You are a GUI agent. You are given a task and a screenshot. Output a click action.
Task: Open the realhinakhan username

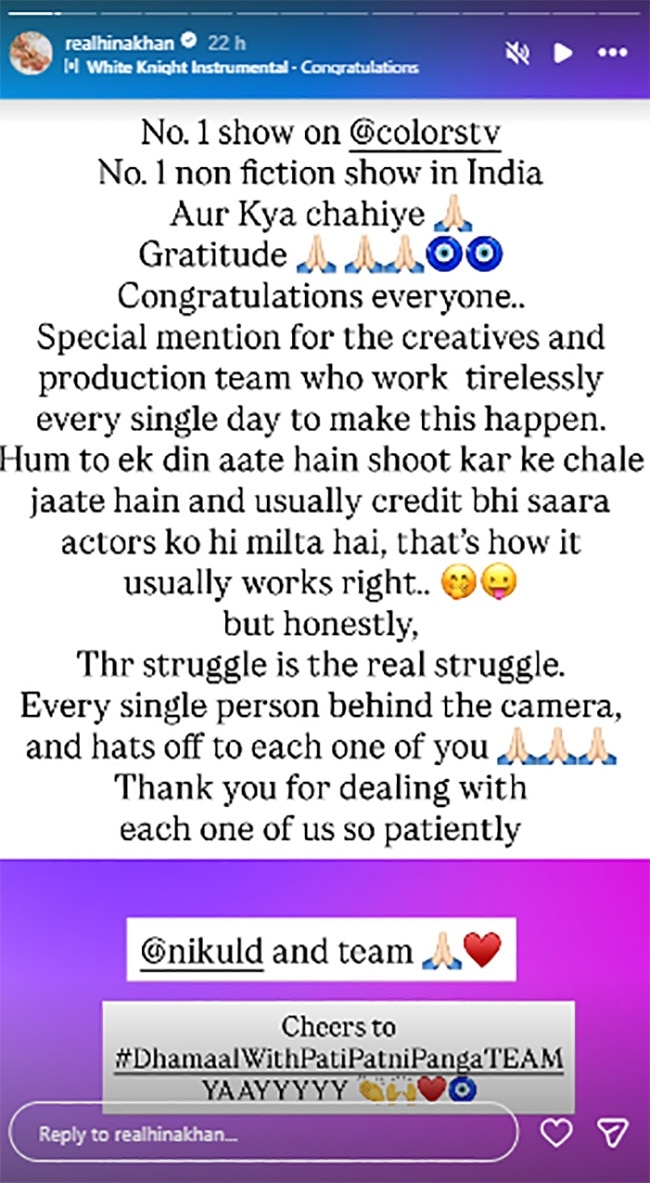119,45
